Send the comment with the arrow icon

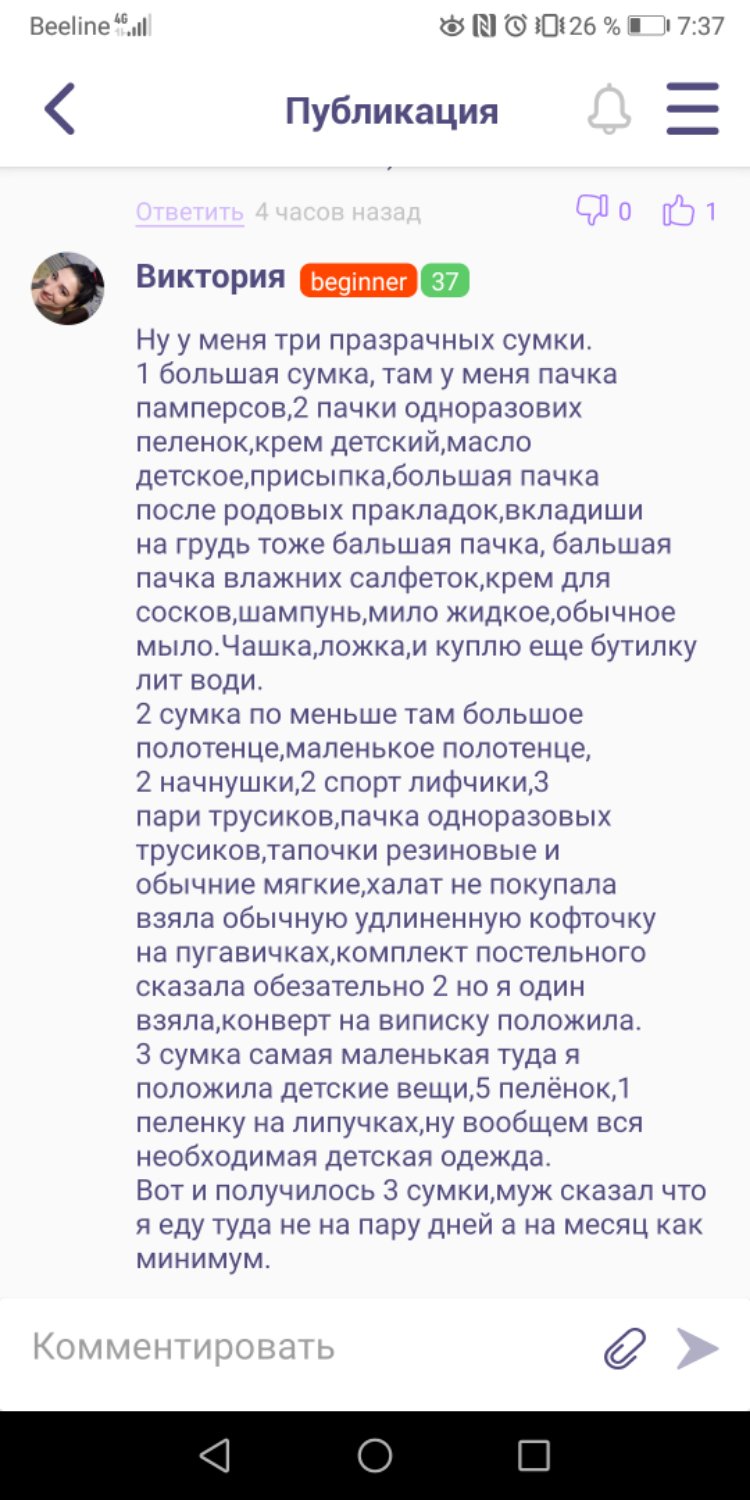pyautogui.click(x=697, y=1348)
